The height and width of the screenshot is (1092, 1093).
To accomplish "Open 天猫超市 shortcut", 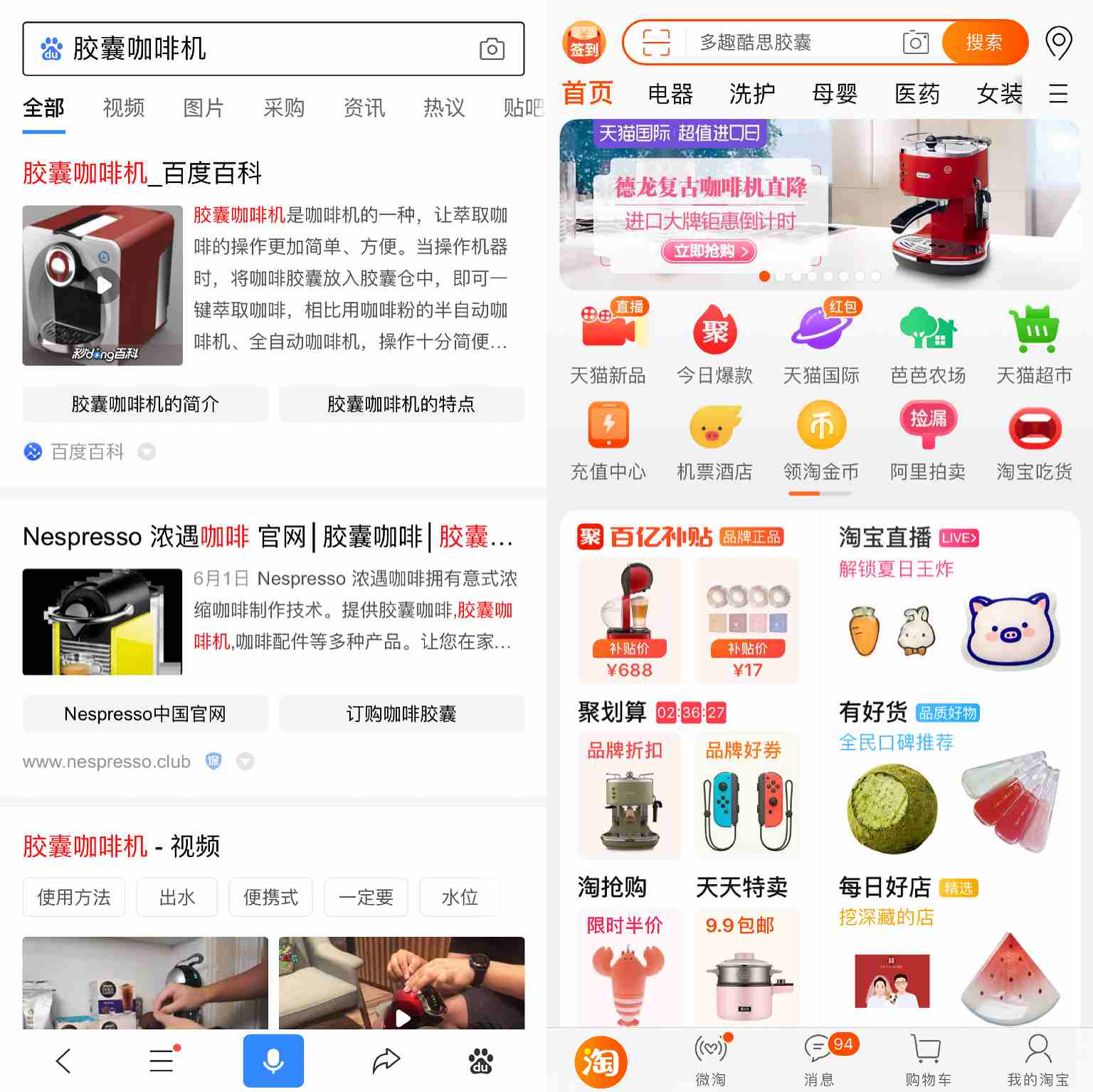I will pos(1034,345).
